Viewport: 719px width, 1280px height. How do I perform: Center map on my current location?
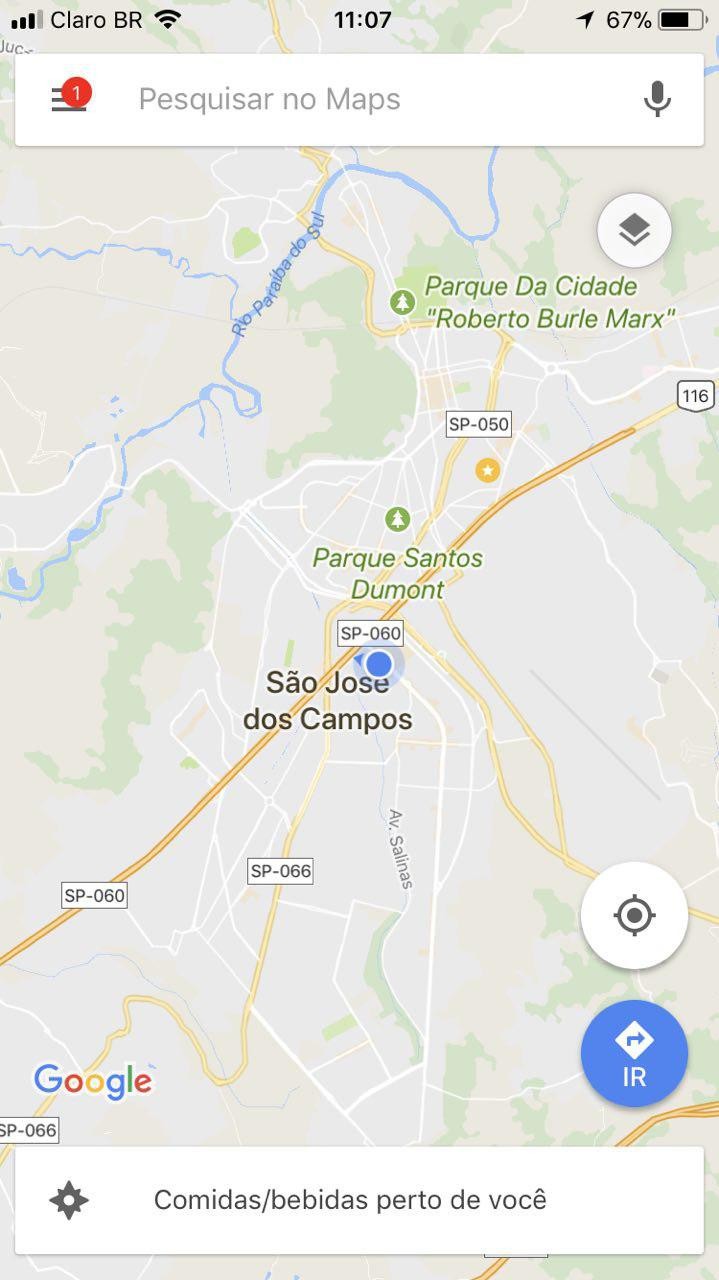point(634,915)
